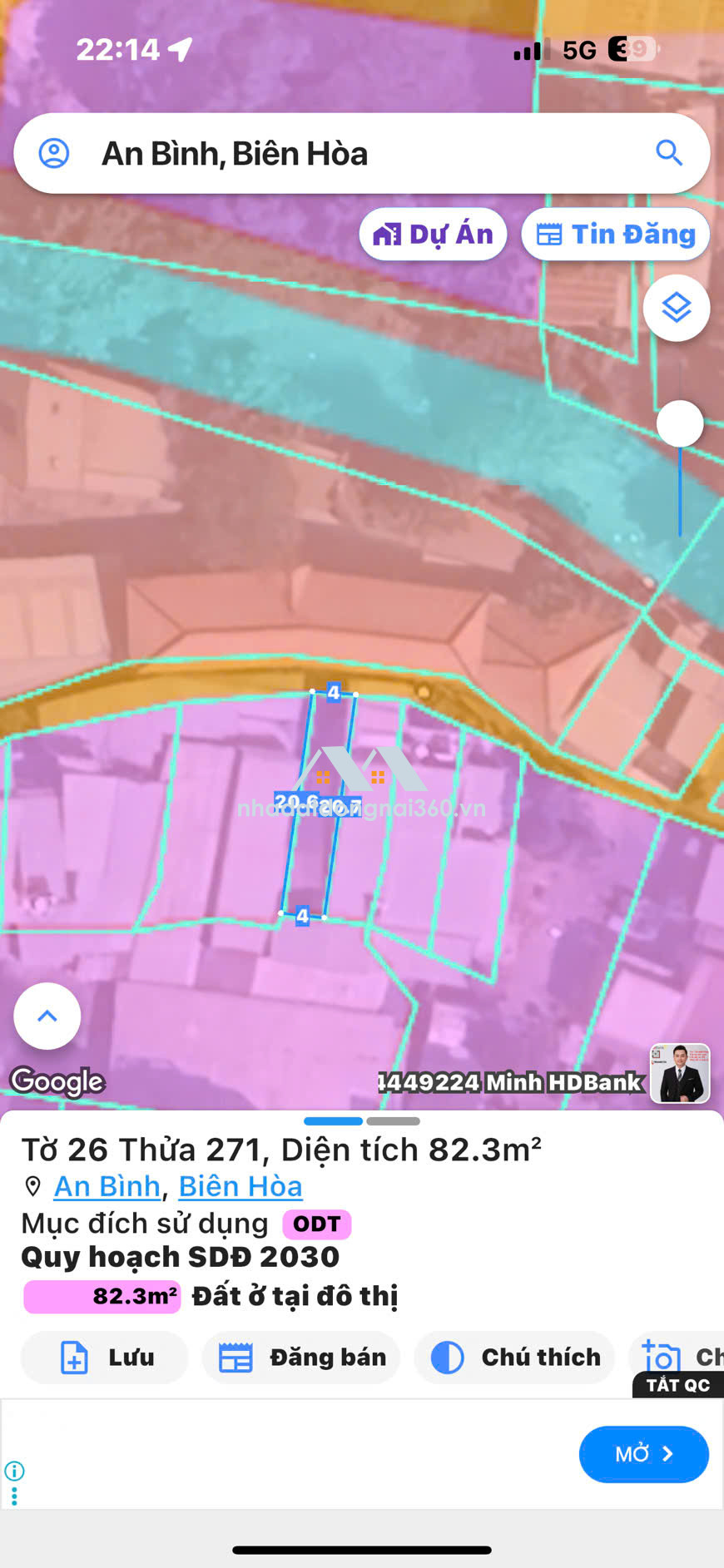
Task: Open the An Bình link
Action: click(107, 1186)
